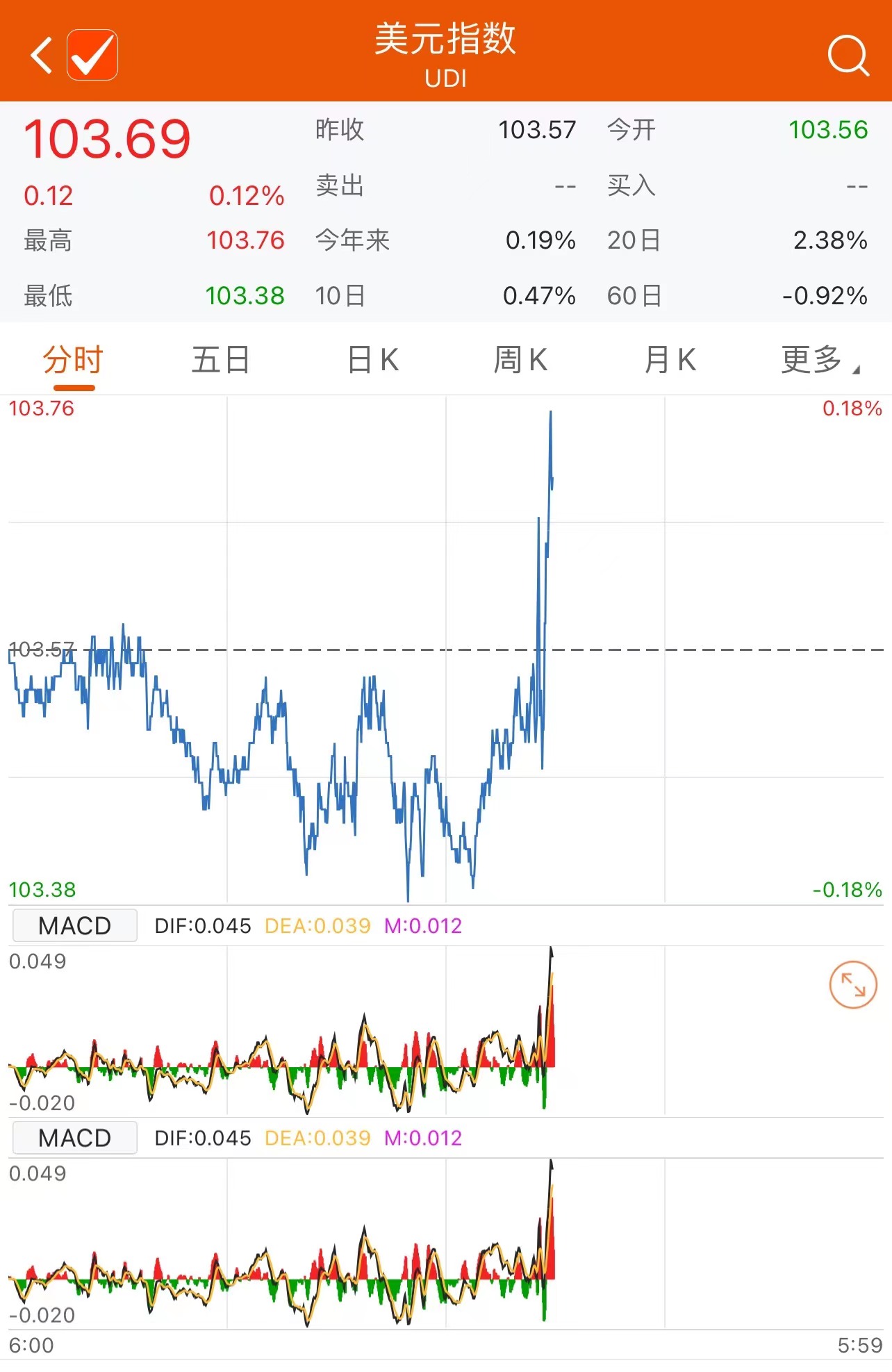The width and height of the screenshot is (892, 1372).
Task: Show the 月K chart
Action: (x=670, y=361)
